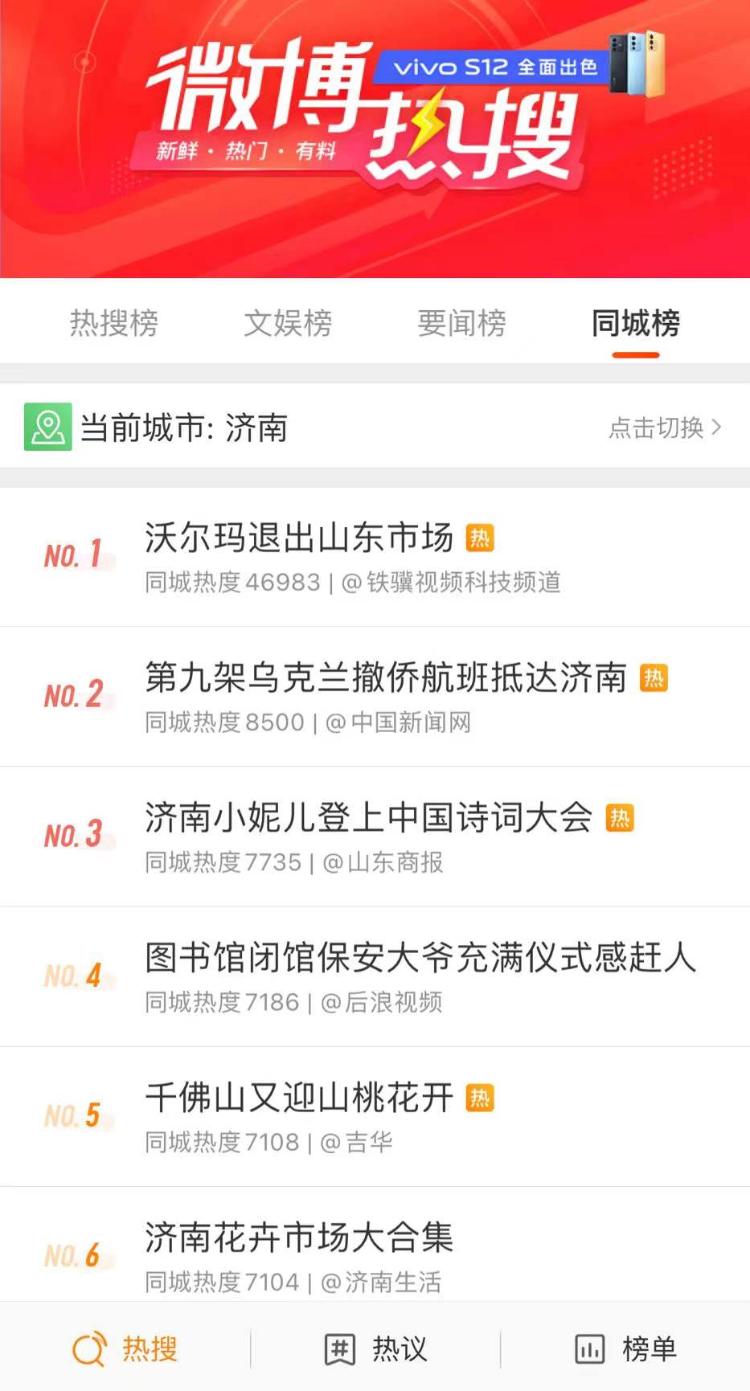
Task: Switch to 榜单 in bottom bar
Action: (x=625, y=1349)
